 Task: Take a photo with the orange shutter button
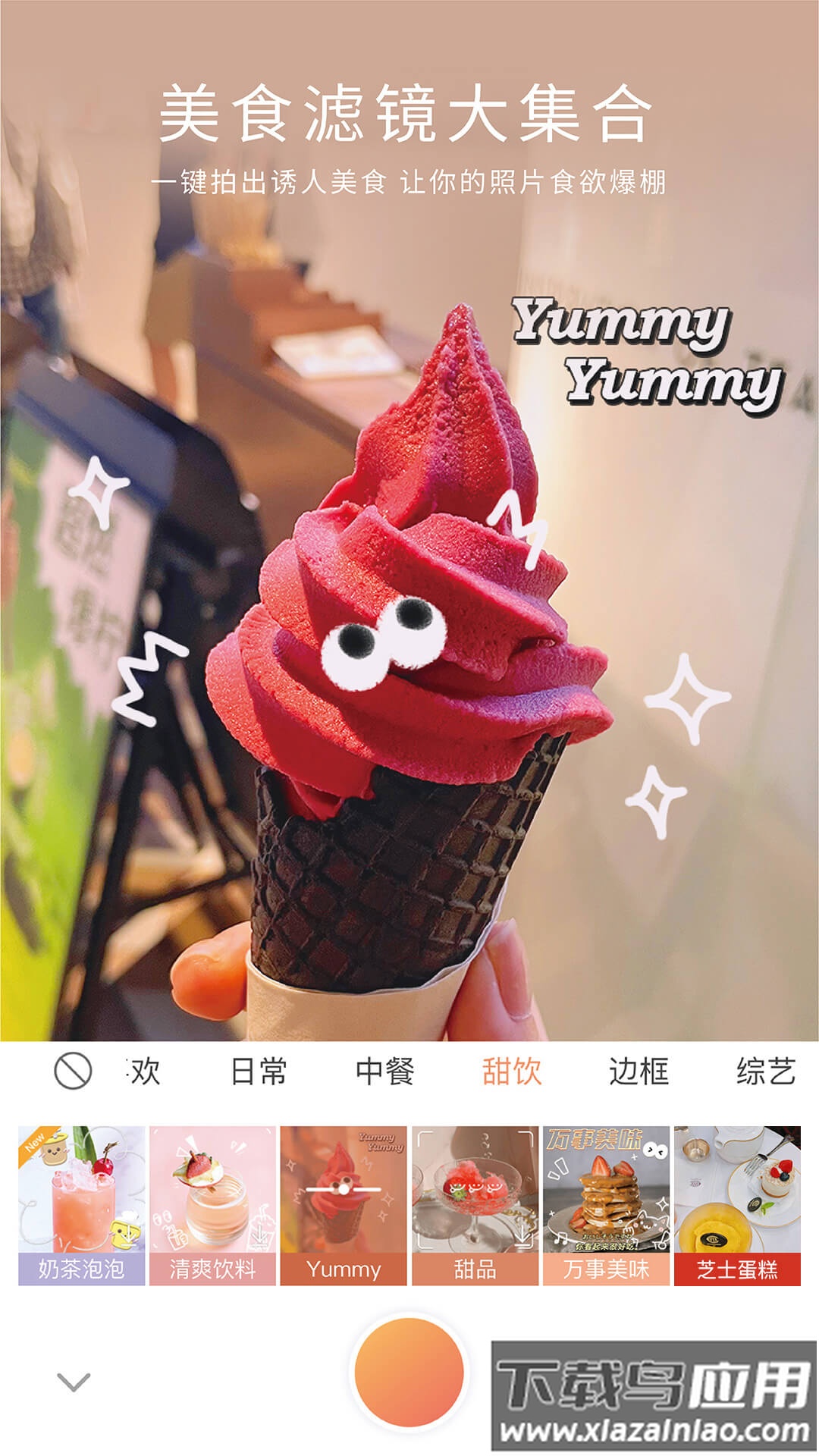(409, 1372)
